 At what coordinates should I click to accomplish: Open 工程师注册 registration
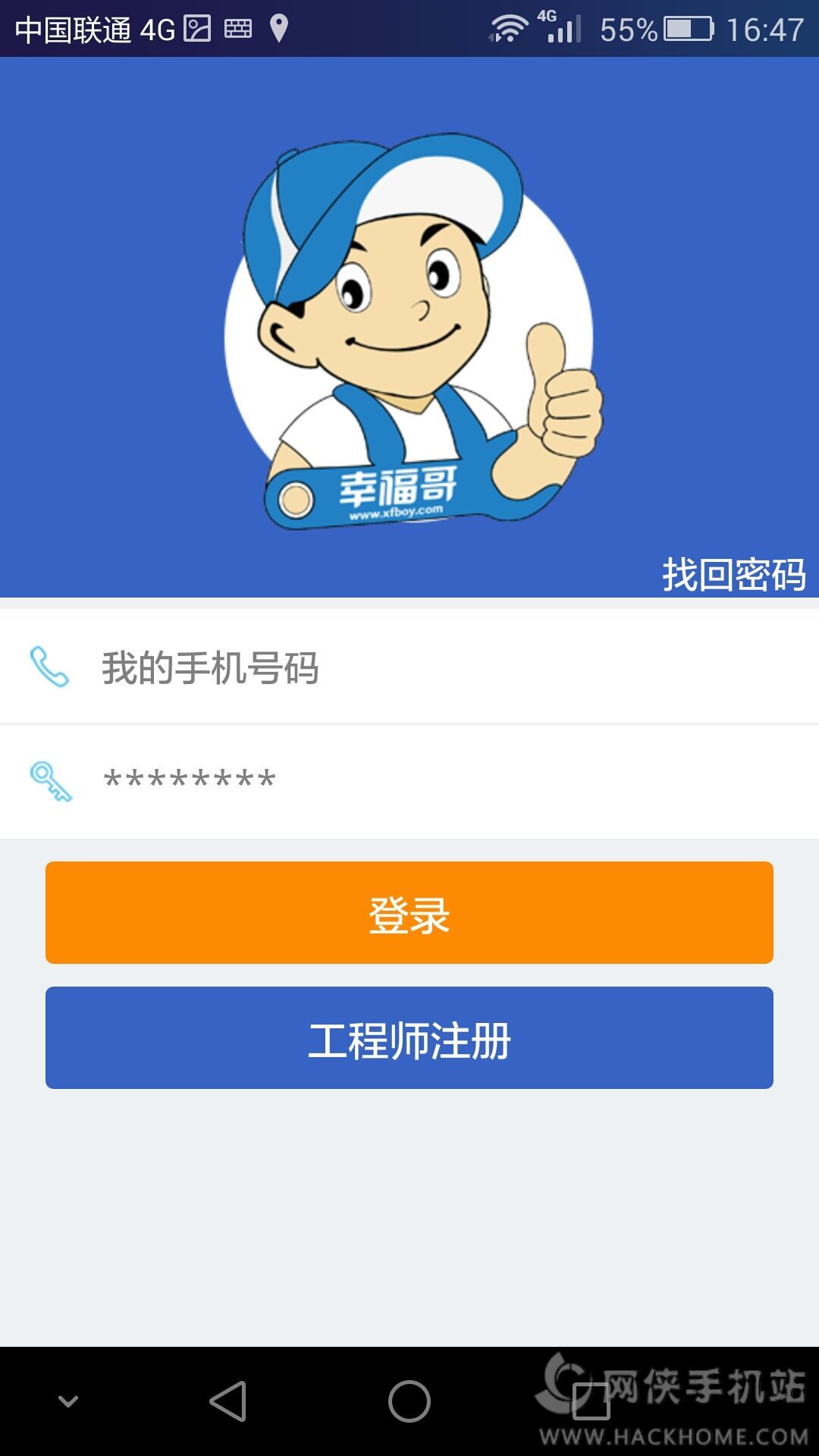(409, 1038)
